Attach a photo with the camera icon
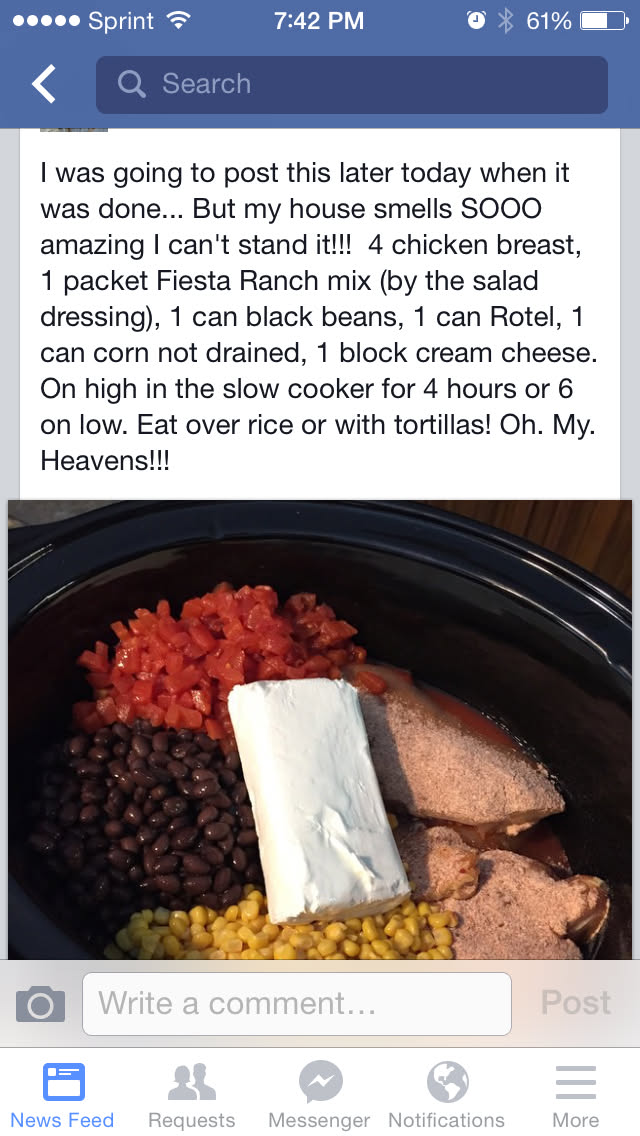The image size is (640, 1136). coord(41,1003)
